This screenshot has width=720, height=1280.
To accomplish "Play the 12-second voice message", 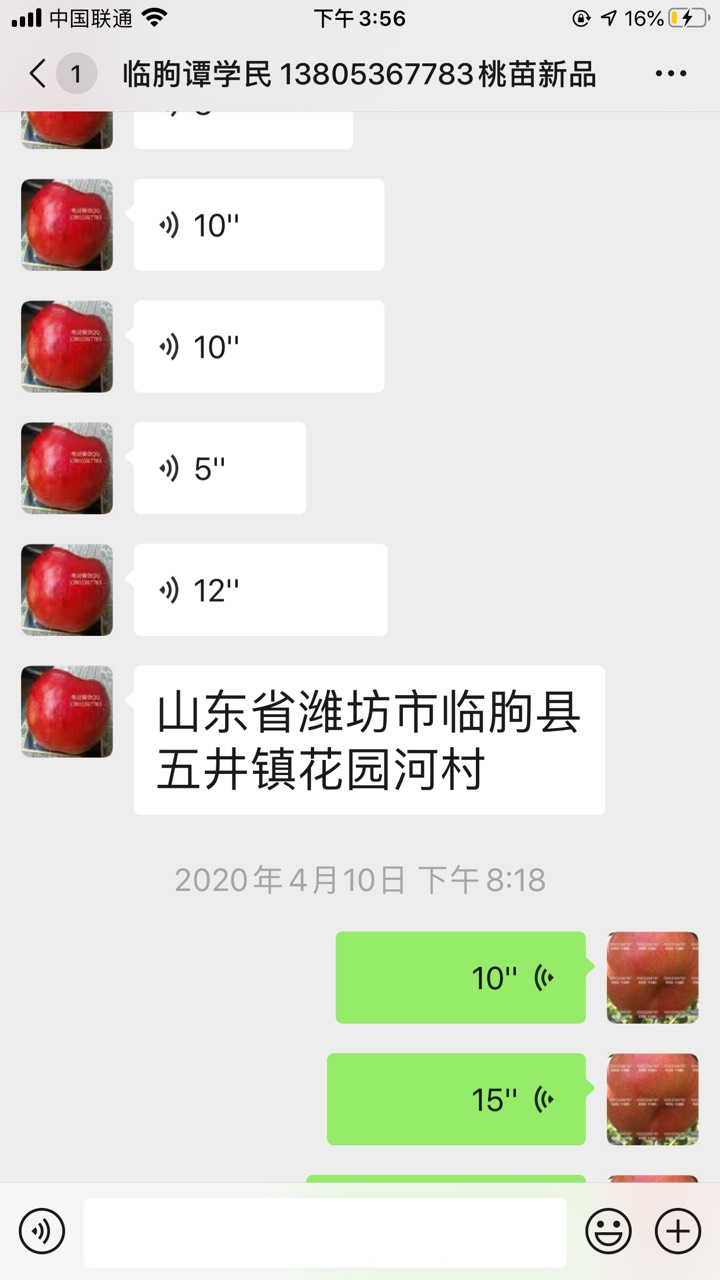I will point(260,590).
